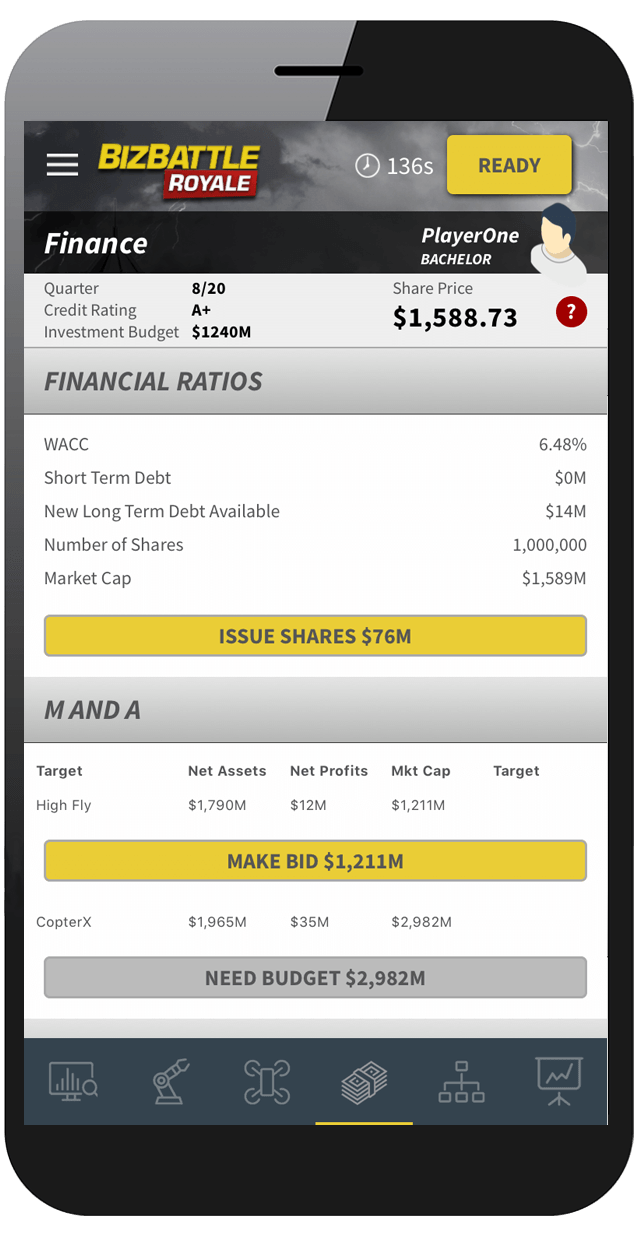Go to the drone product tab
This screenshot has width=638, height=1233.
pos(267,1082)
